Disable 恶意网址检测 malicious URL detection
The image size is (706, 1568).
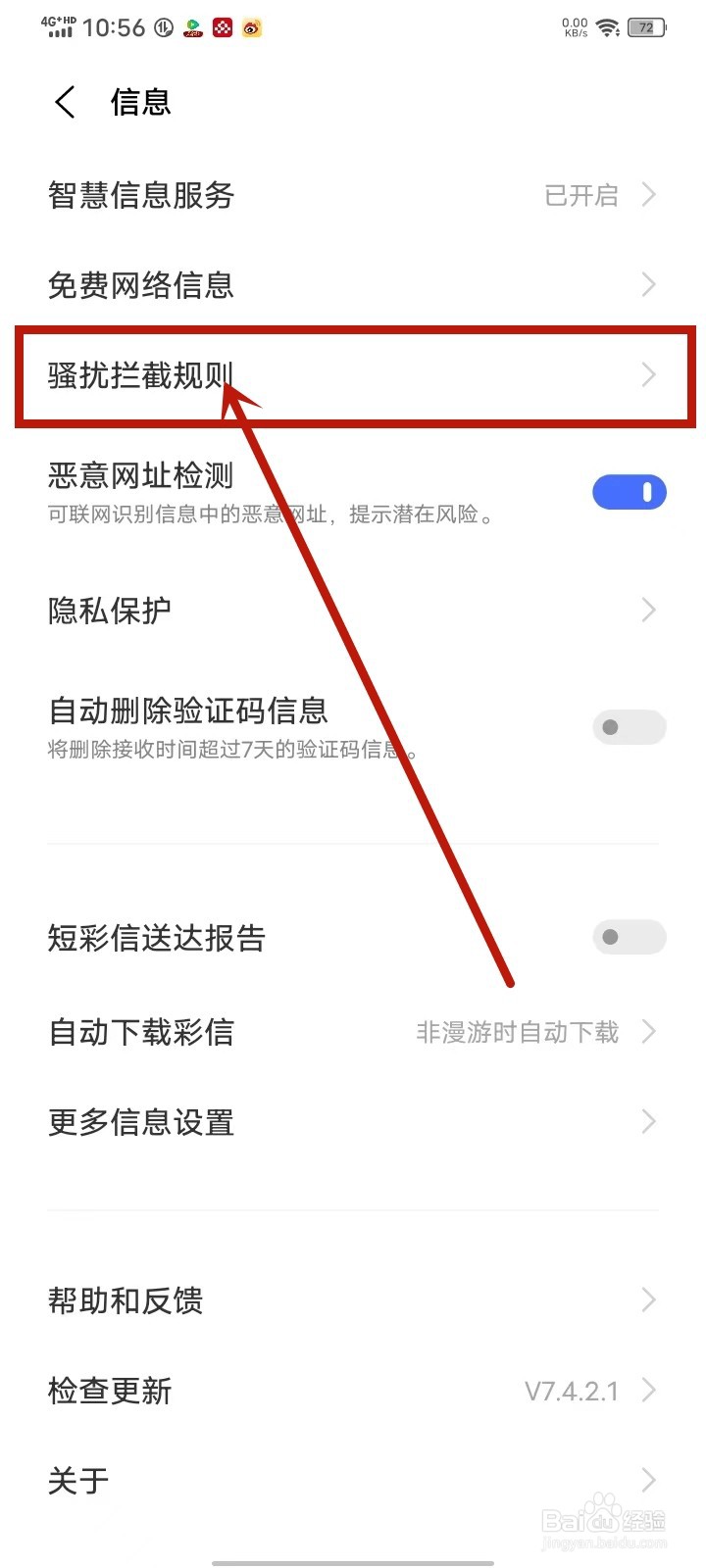click(x=629, y=491)
